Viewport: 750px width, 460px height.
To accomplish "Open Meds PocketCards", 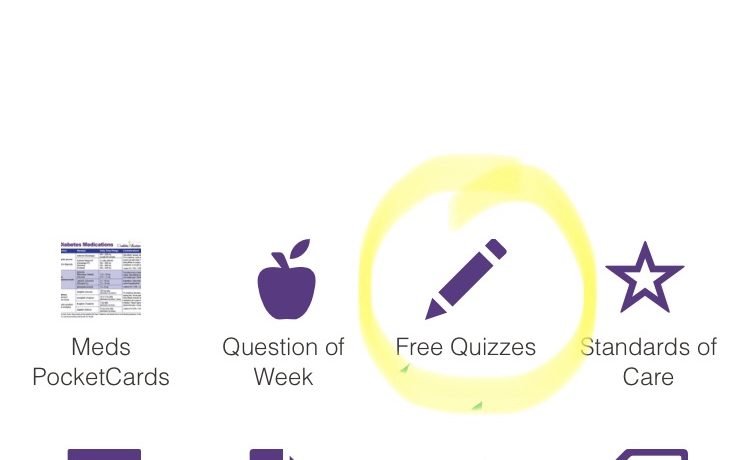I will click(101, 281).
